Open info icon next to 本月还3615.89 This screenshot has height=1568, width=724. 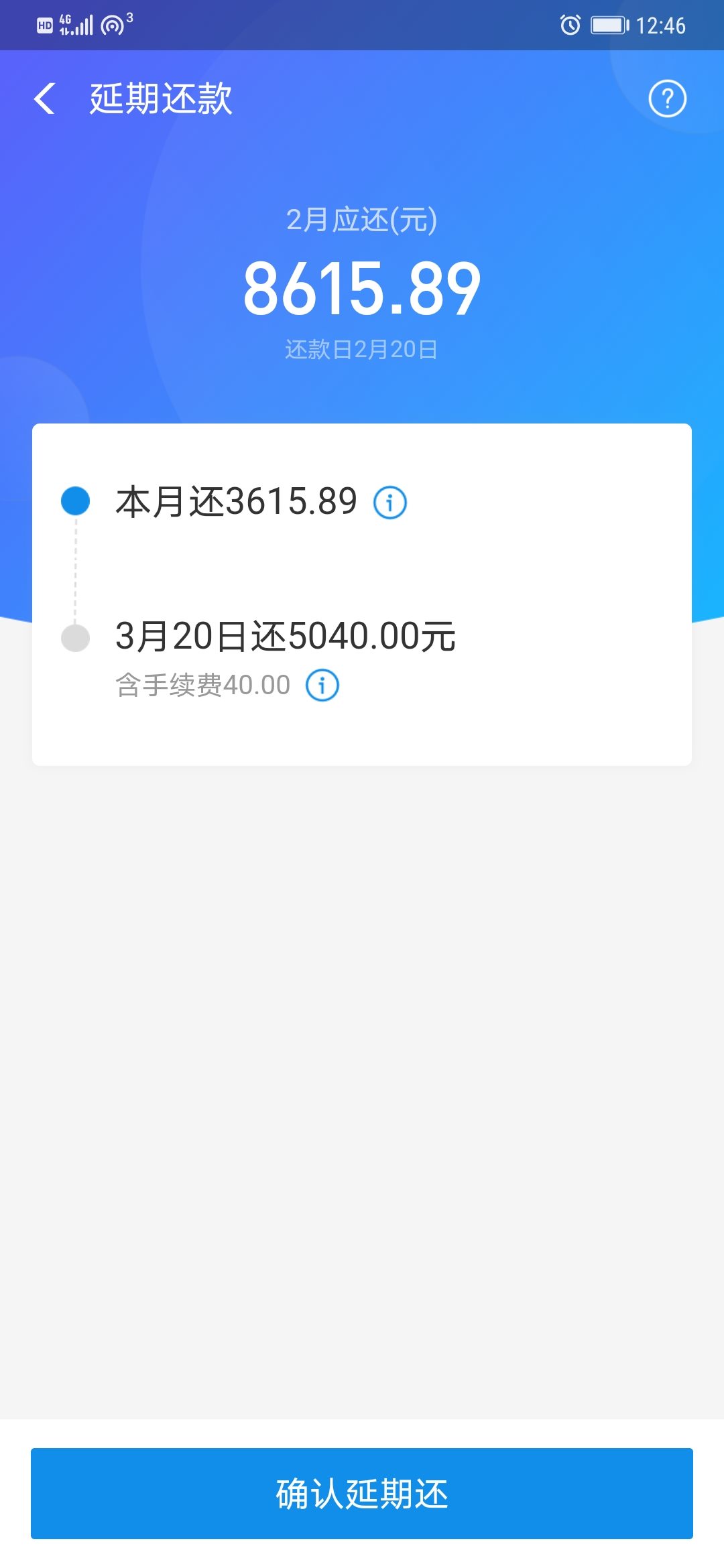tap(389, 503)
